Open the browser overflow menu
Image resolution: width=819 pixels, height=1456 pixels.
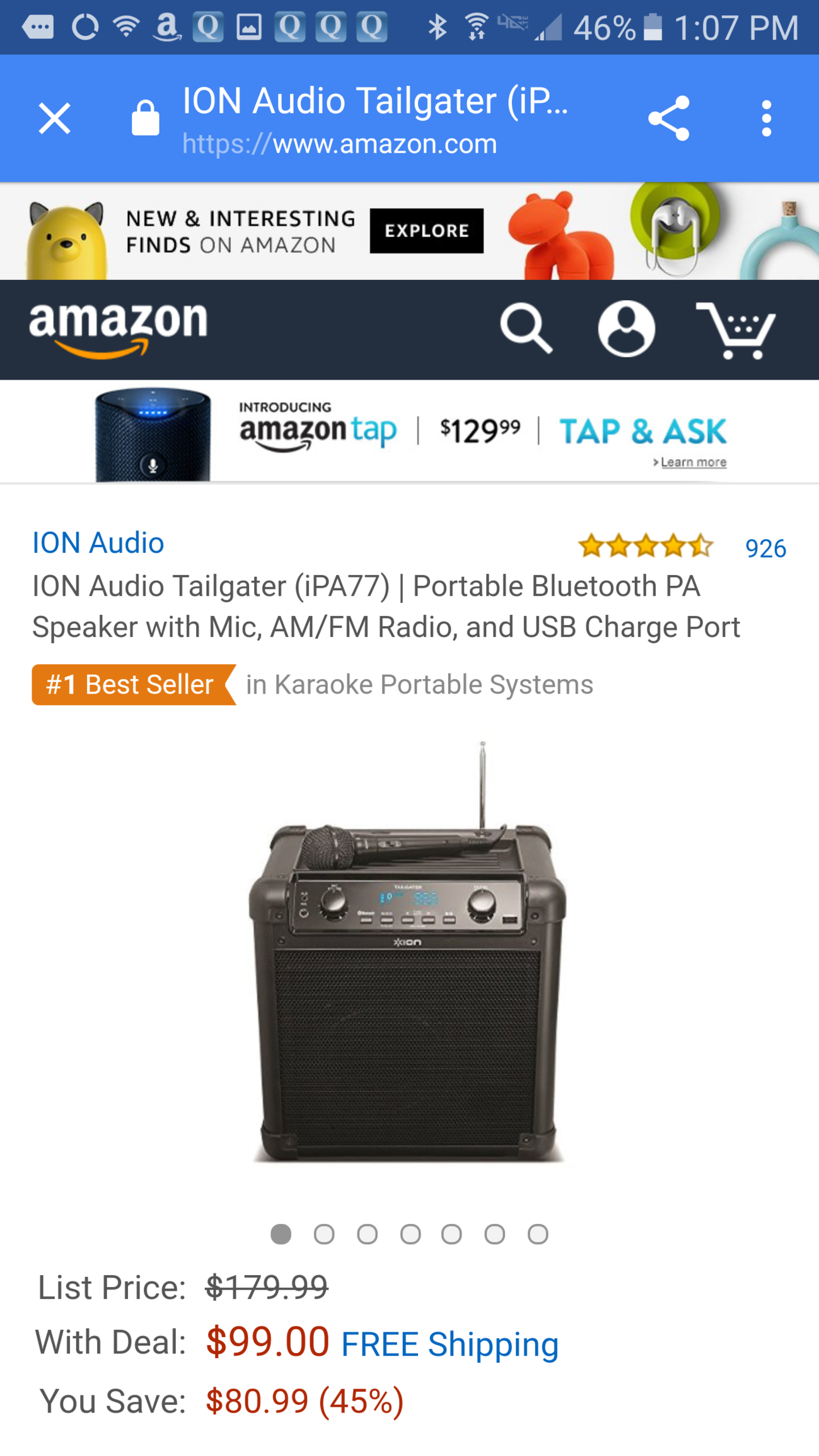766,119
